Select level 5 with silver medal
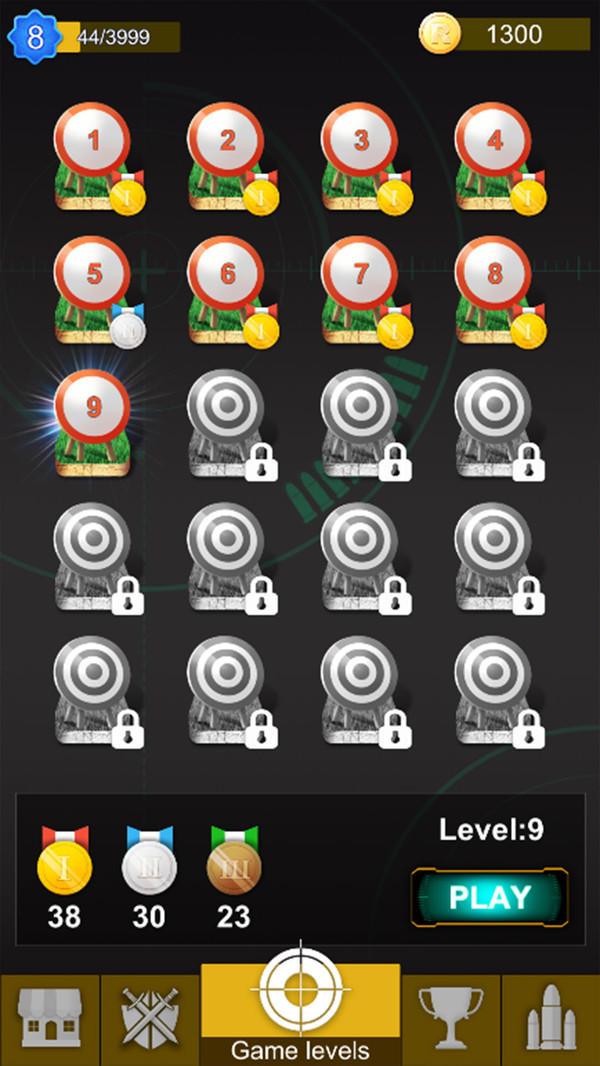The image size is (600, 1066). (x=94, y=289)
